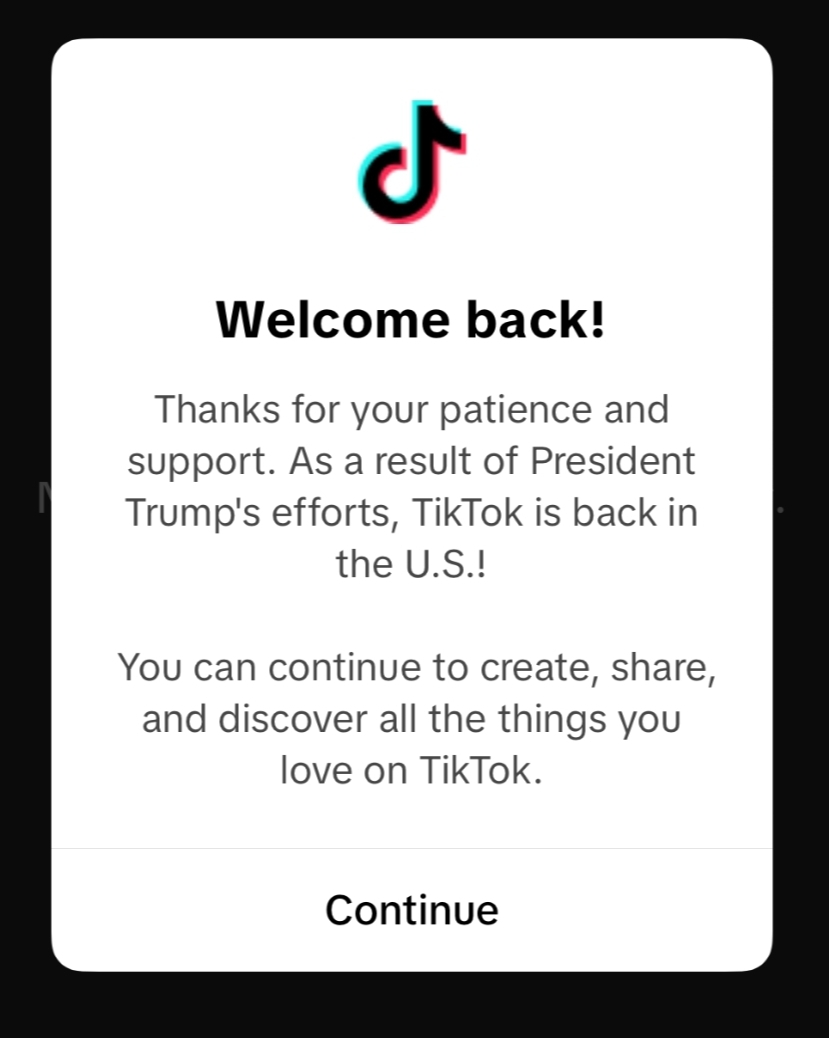Click the divider line above Continue
The width and height of the screenshot is (829, 1038).
[x=411, y=847]
